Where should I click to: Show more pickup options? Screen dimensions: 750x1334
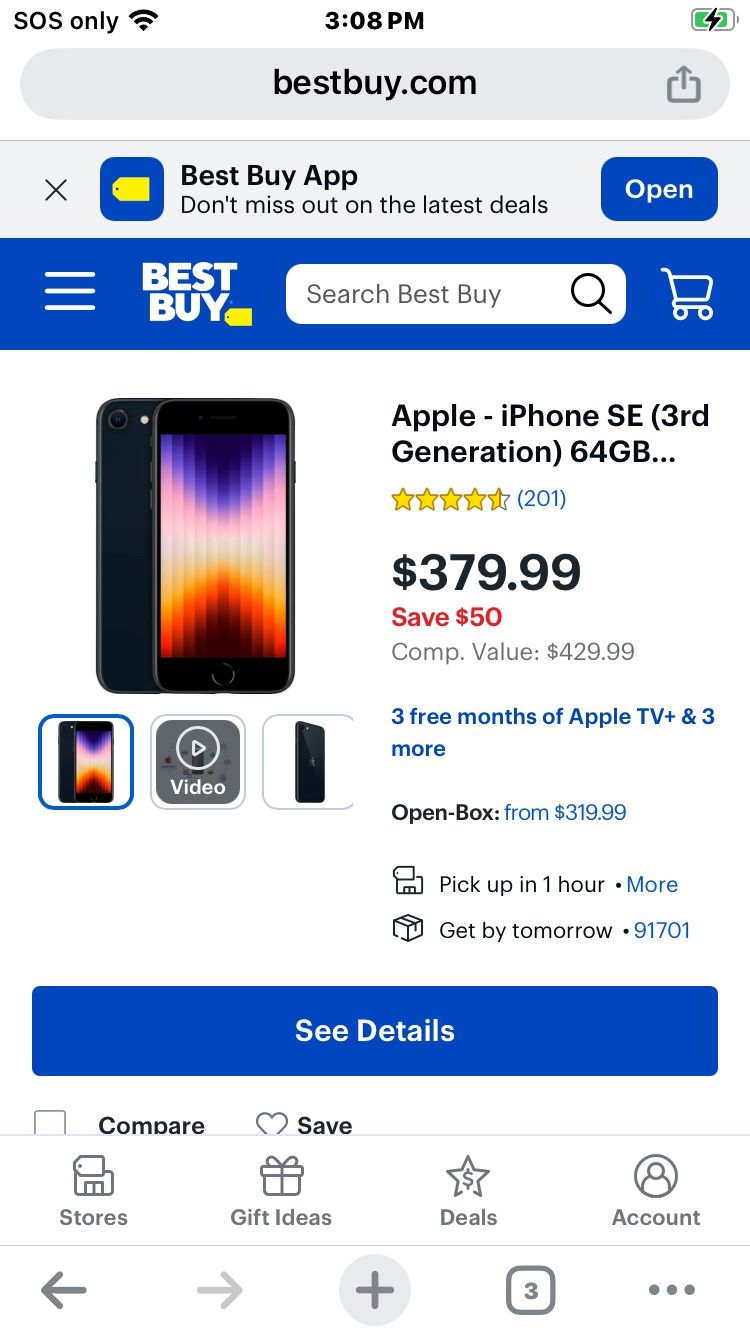click(652, 885)
